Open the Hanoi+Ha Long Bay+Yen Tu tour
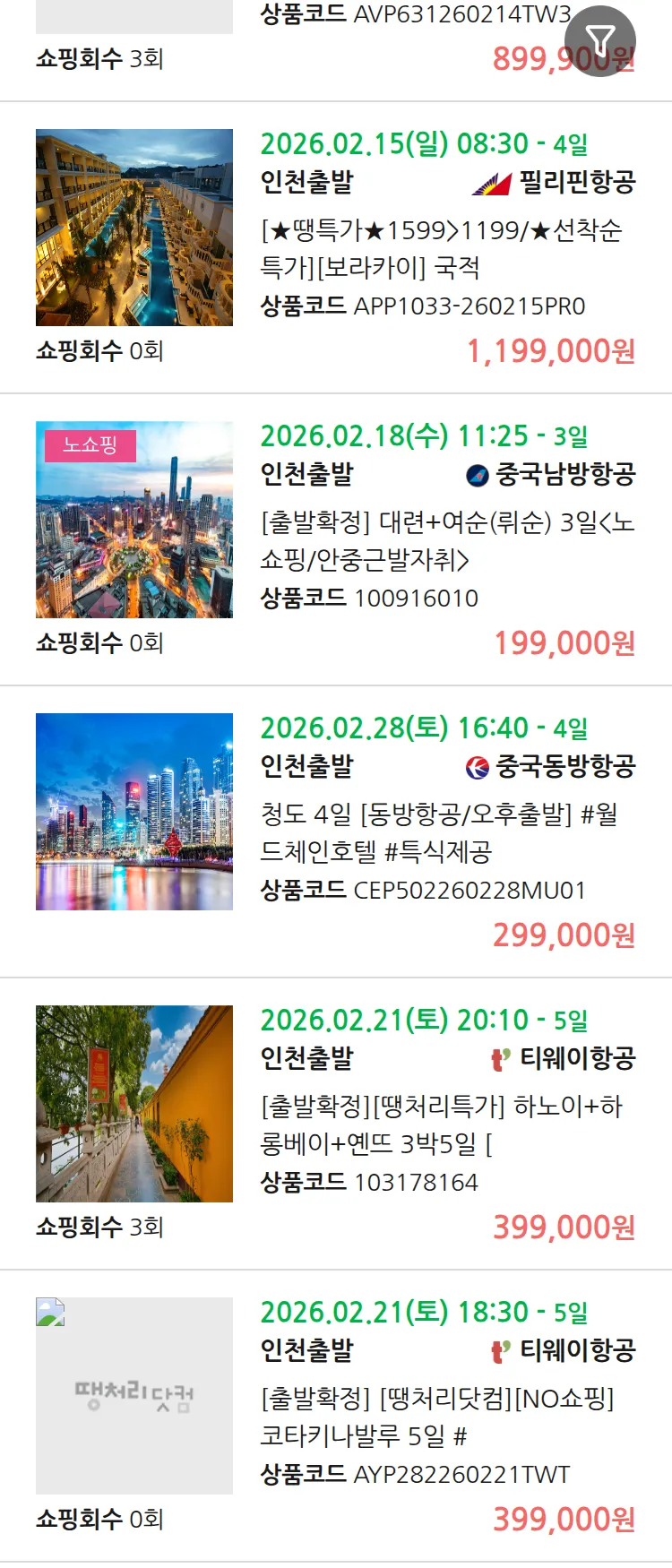672x1568 pixels. pos(441,1124)
